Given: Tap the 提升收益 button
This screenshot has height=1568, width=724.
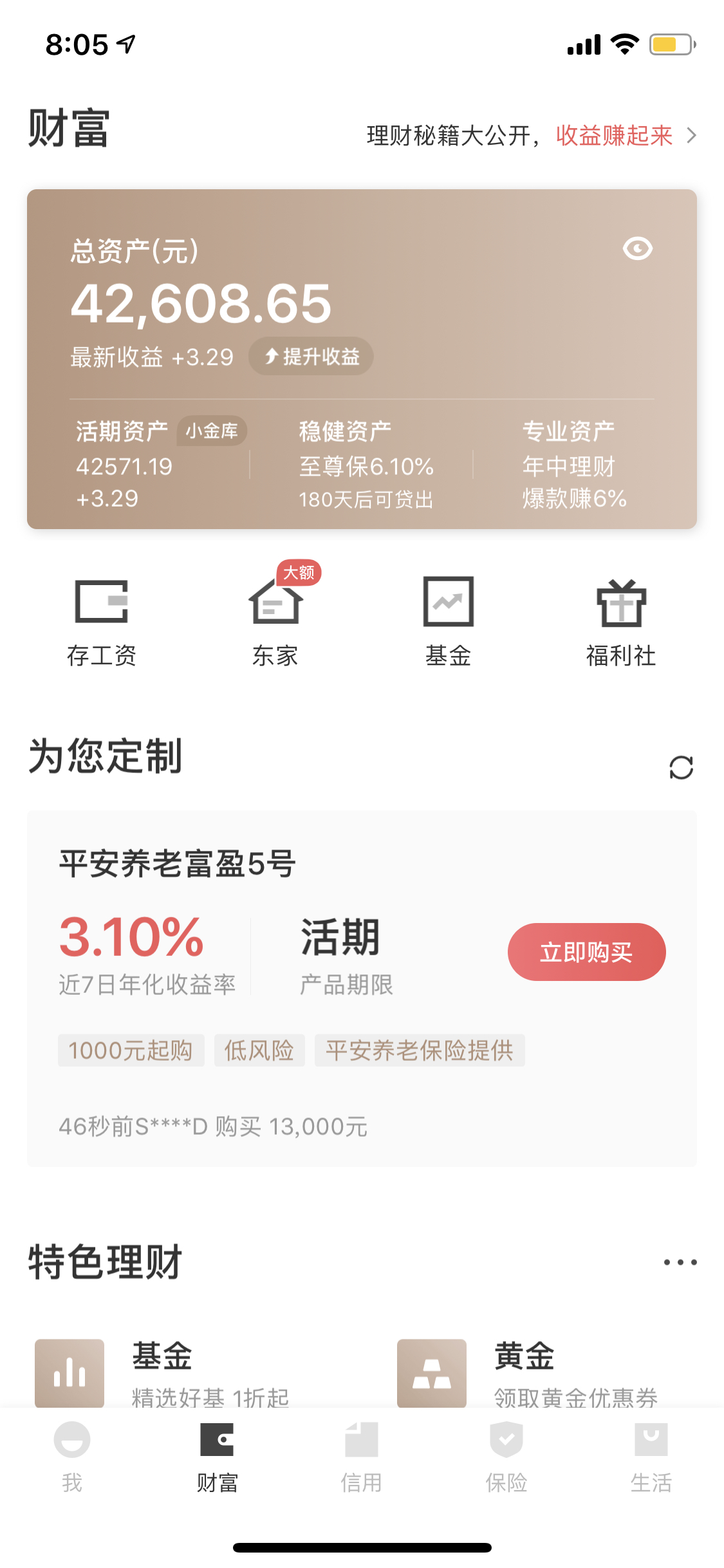Looking at the screenshot, I should (x=311, y=357).
